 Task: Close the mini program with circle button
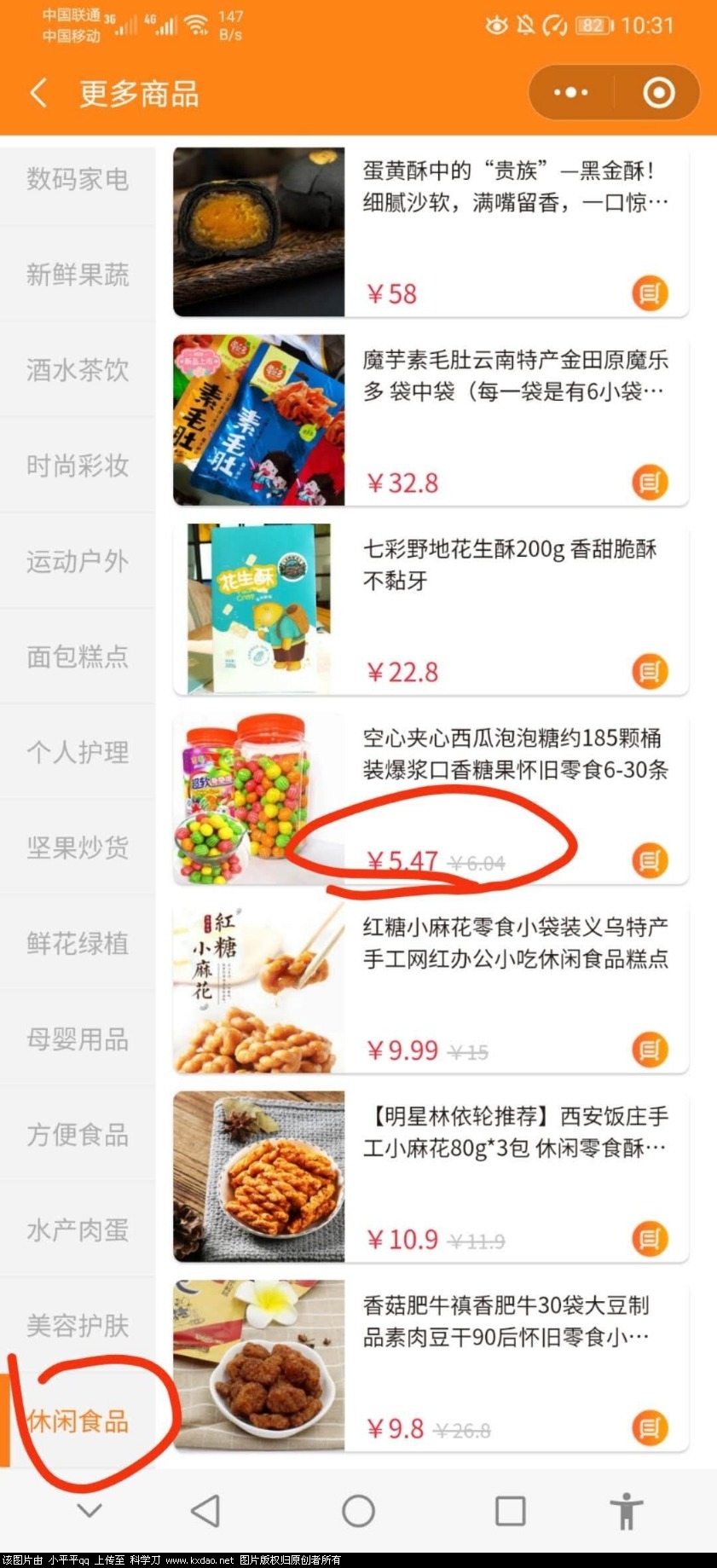pos(658,93)
